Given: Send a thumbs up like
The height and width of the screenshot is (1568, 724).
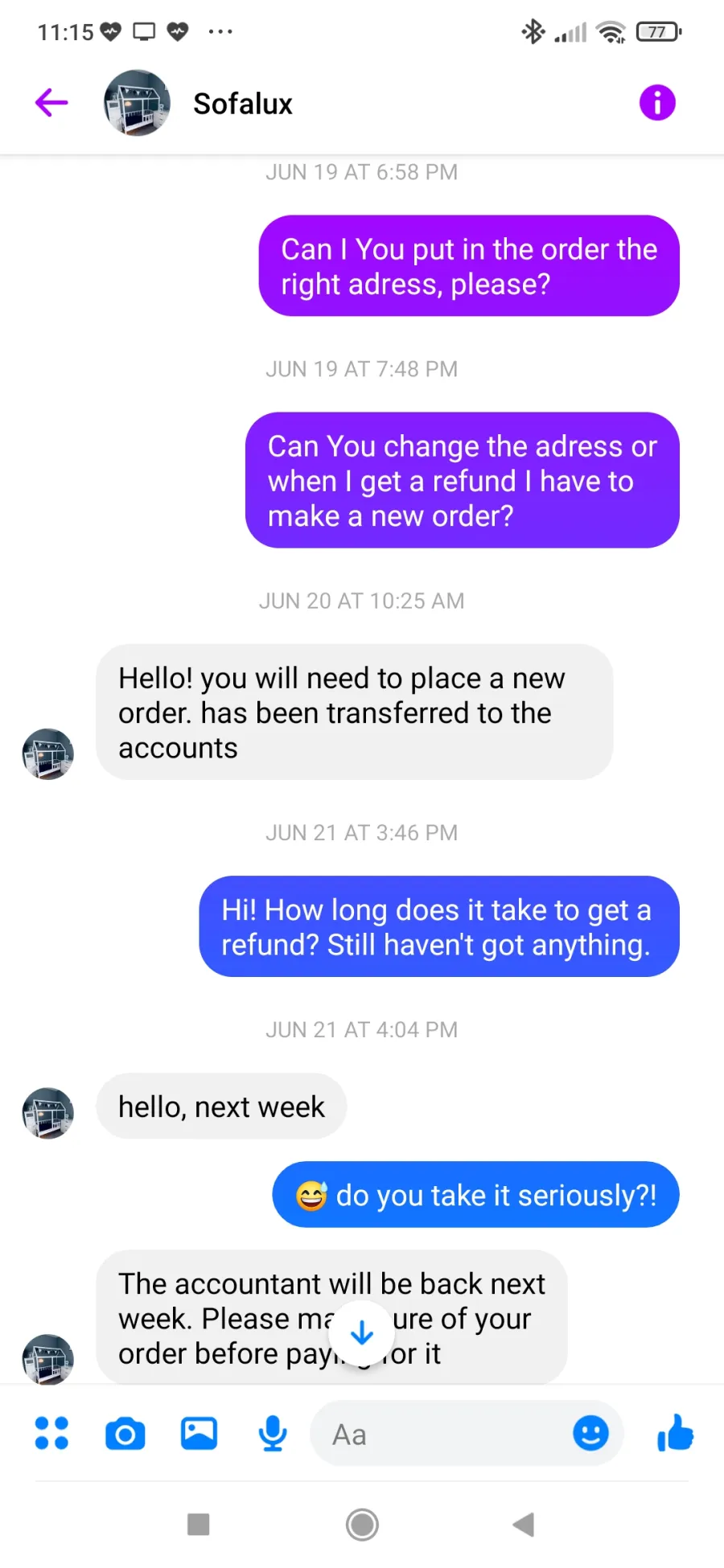Looking at the screenshot, I should [x=675, y=1433].
